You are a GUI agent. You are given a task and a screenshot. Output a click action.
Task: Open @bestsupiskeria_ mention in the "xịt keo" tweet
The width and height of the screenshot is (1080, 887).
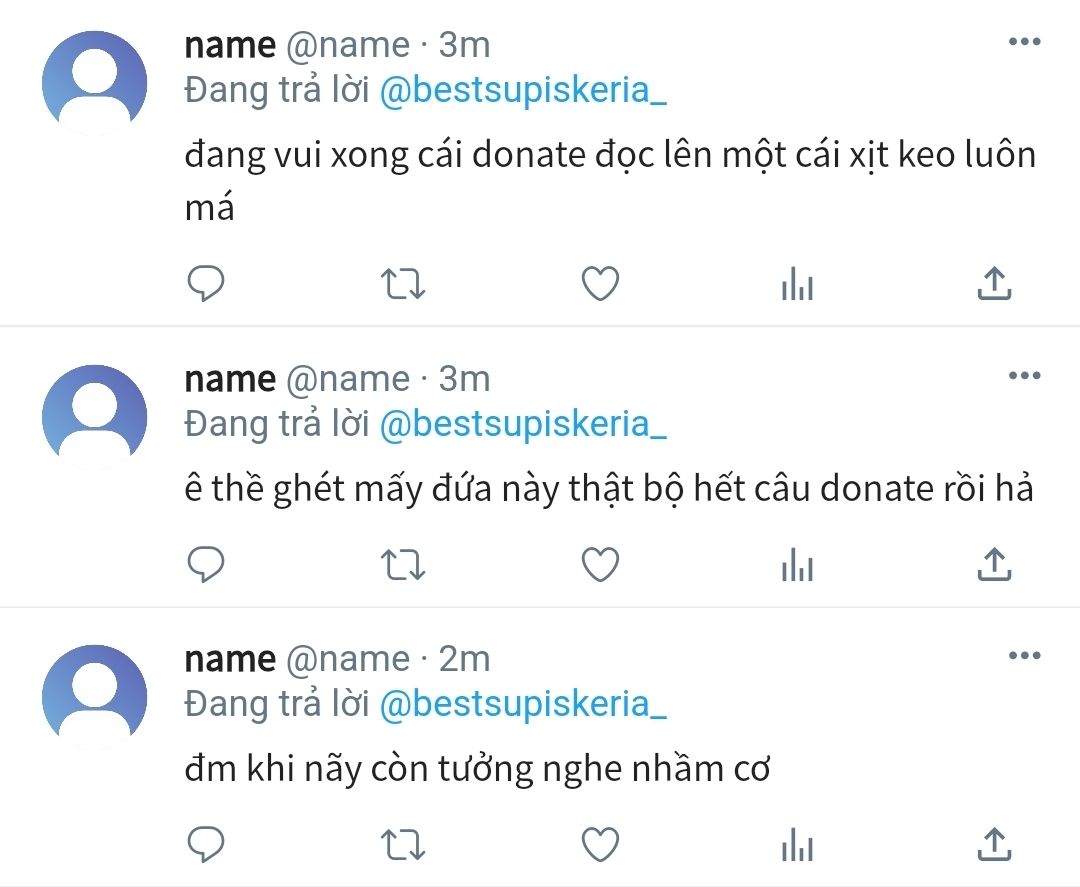[x=523, y=91]
